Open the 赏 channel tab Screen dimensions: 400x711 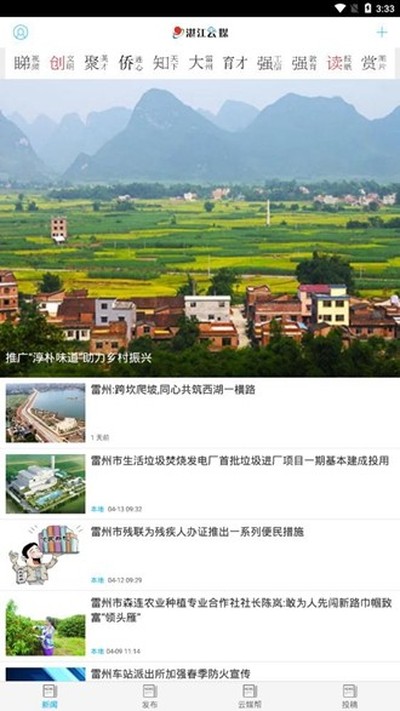click(374, 63)
